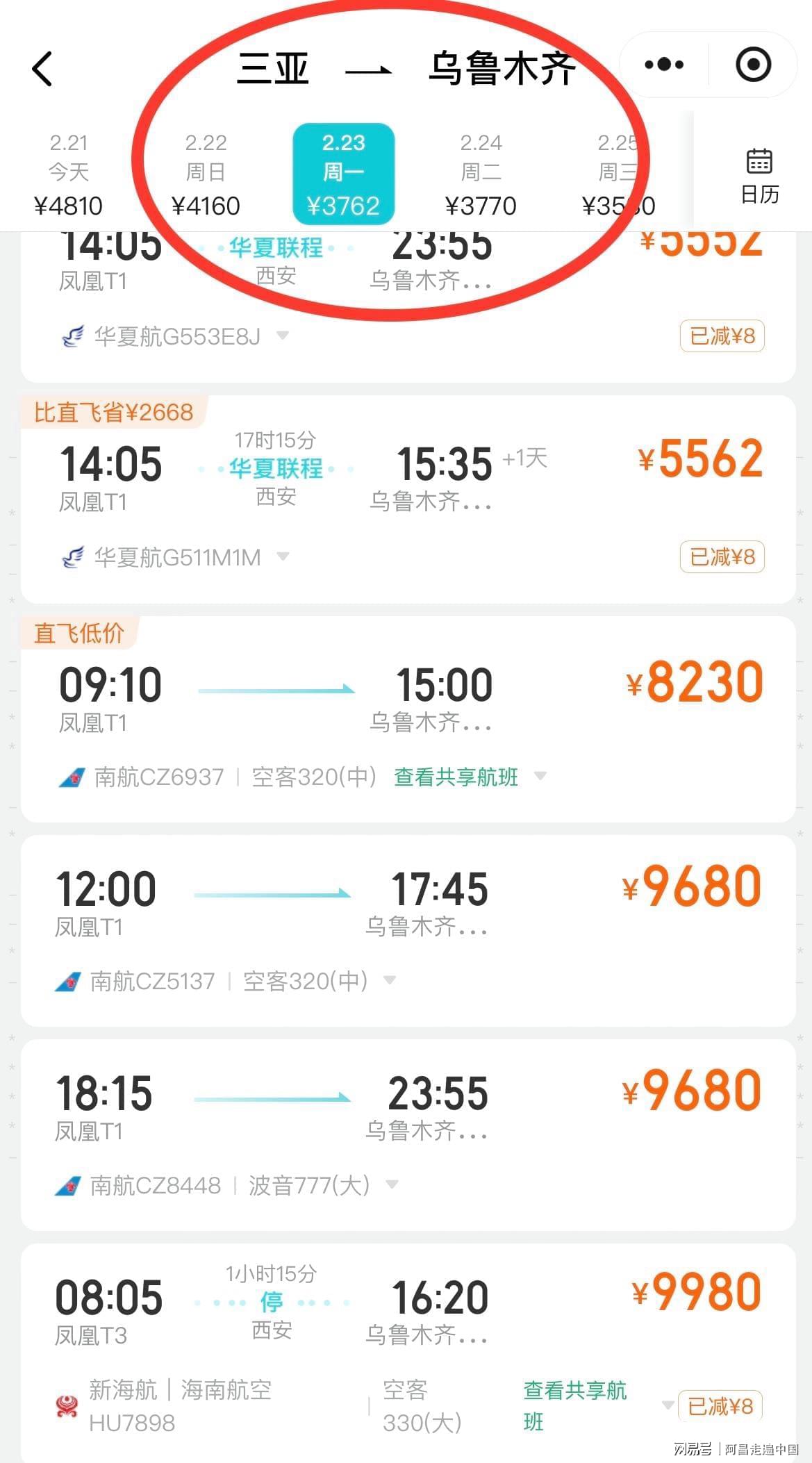
Task: Expand details for 南航CZ5137
Action: 390,980
